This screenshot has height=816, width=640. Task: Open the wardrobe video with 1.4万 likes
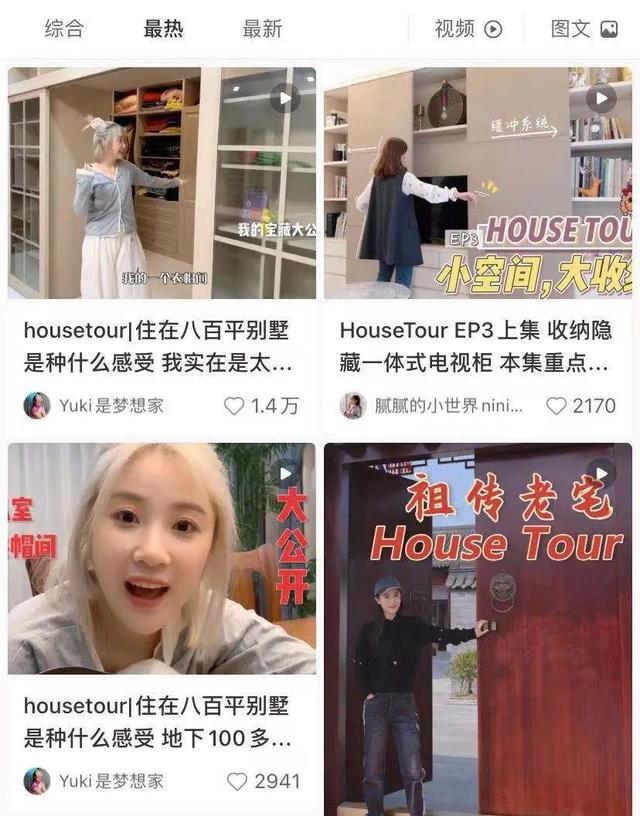click(x=162, y=183)
